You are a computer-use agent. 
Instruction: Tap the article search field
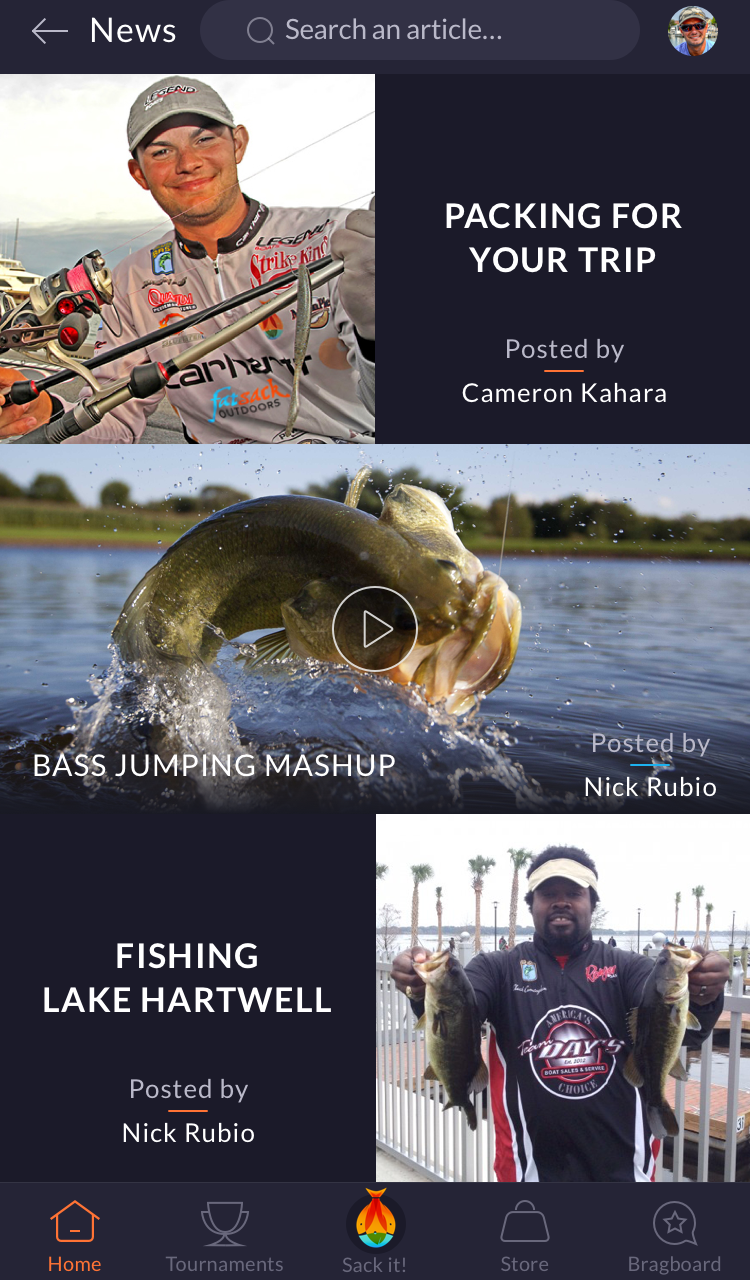point(420,31)
